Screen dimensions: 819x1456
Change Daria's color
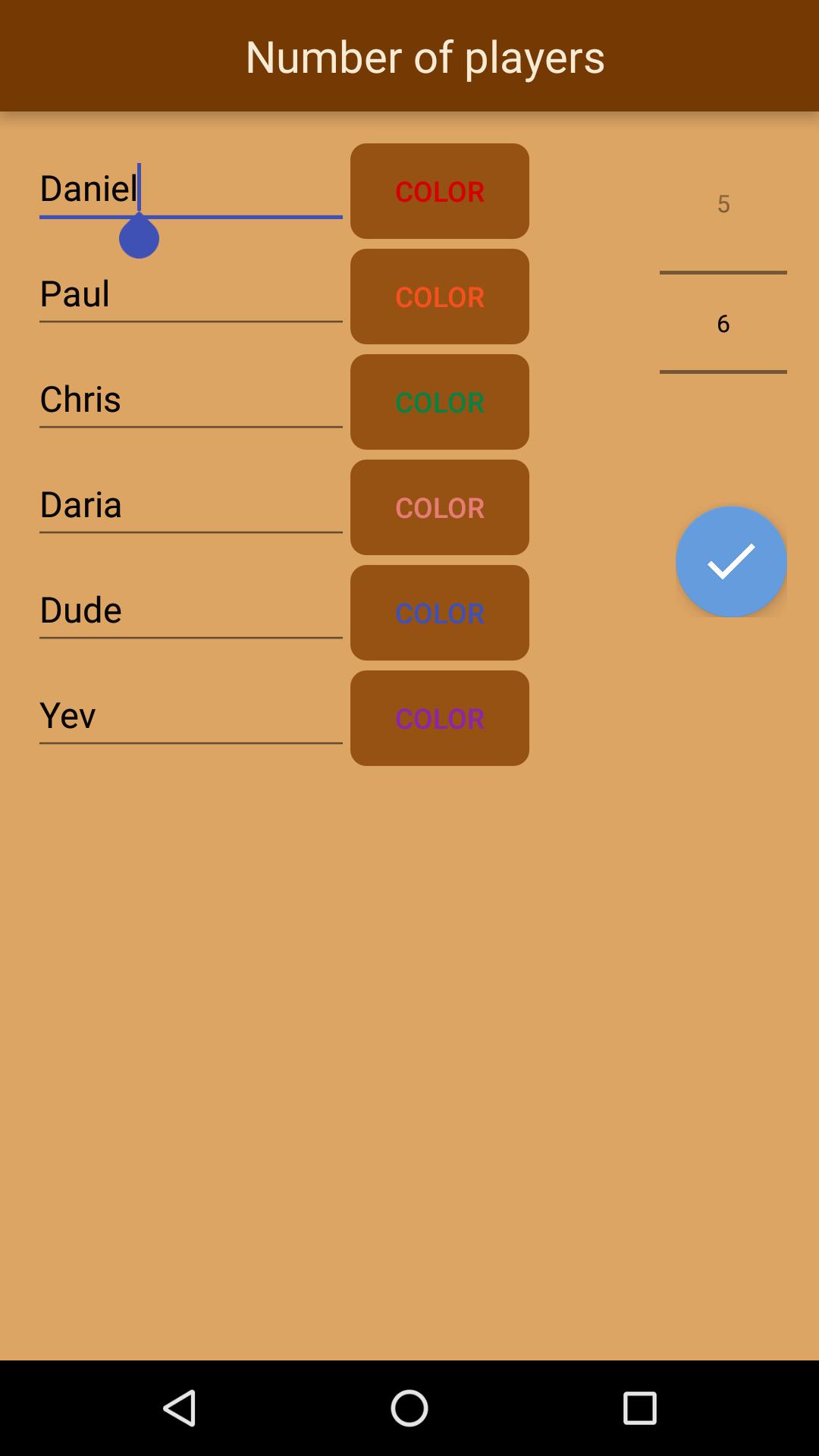pyautogui.click(x=439, y=507)
